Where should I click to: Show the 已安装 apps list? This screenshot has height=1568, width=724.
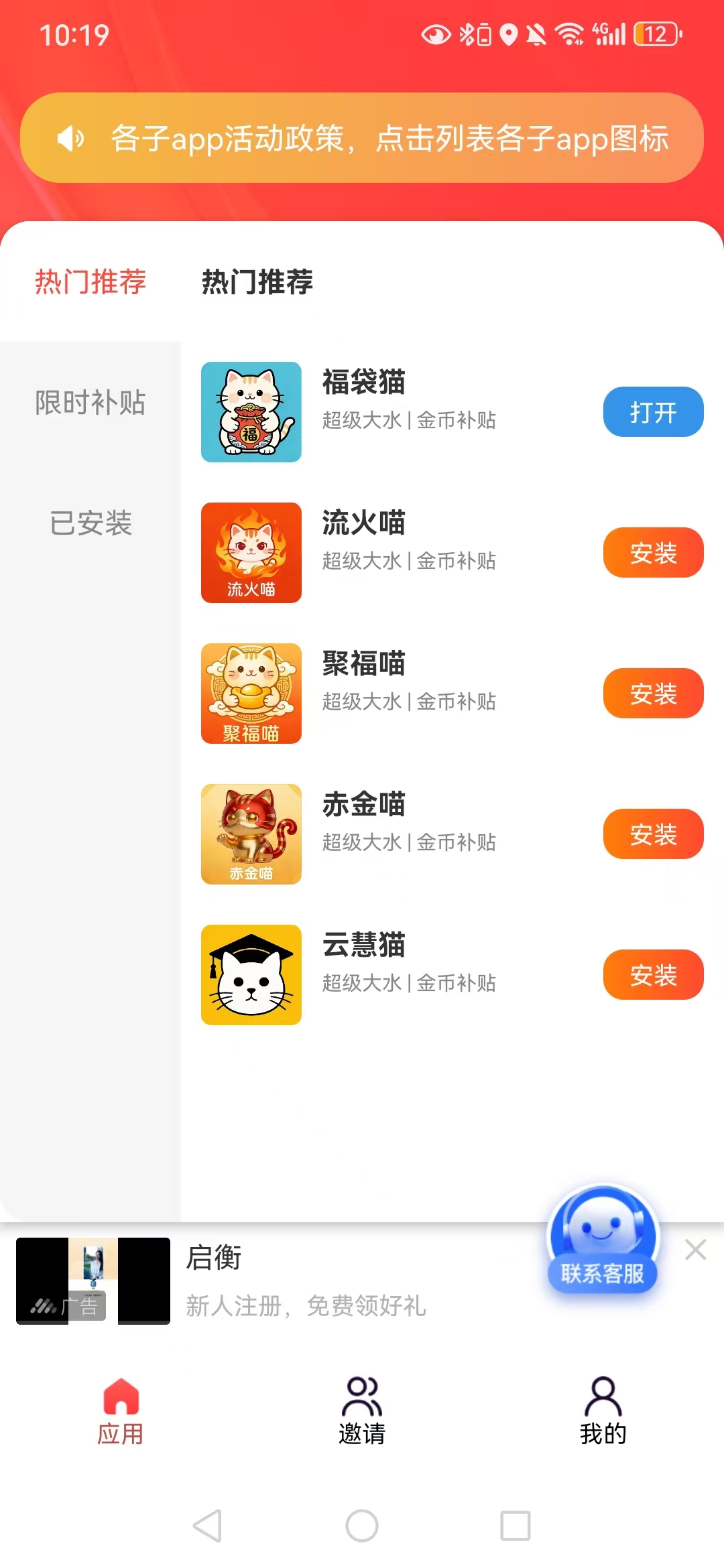[90, 523]
